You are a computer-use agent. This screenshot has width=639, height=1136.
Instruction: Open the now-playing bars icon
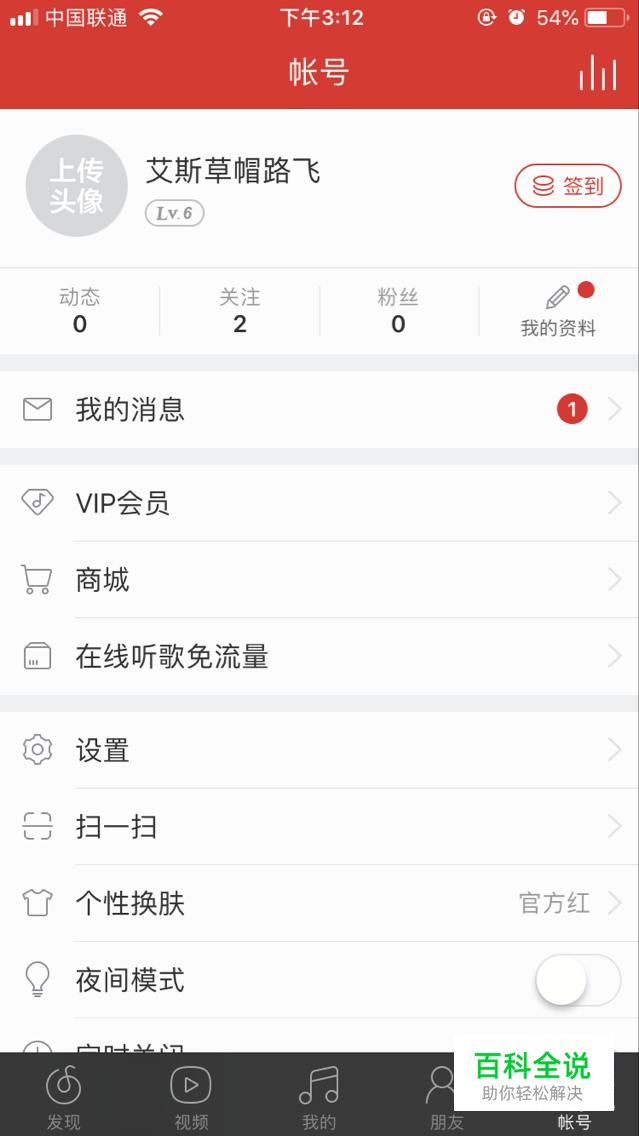tap(598, 72)
